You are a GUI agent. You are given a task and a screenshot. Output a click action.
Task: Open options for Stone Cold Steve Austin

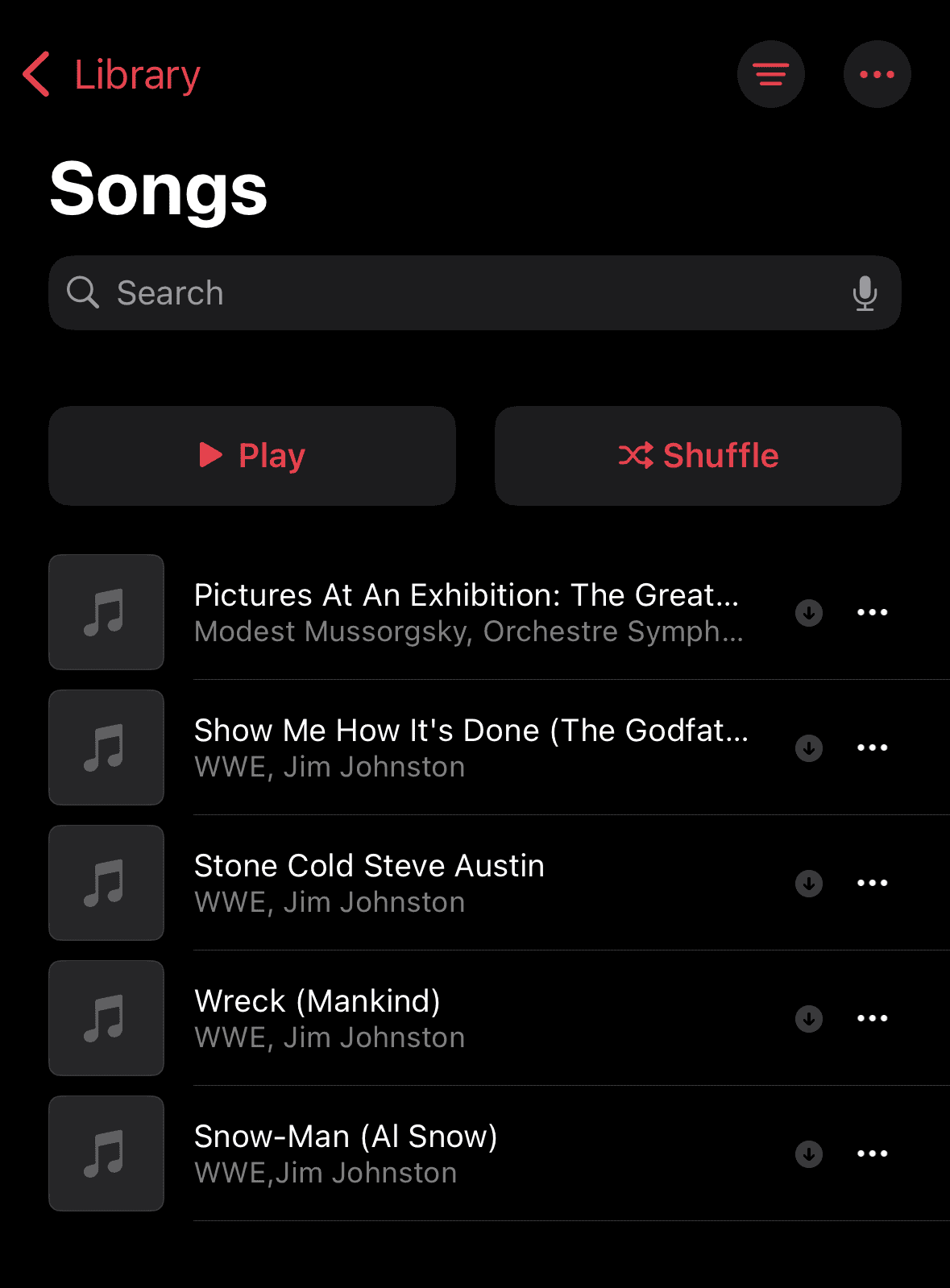click(x=872, y=883)
